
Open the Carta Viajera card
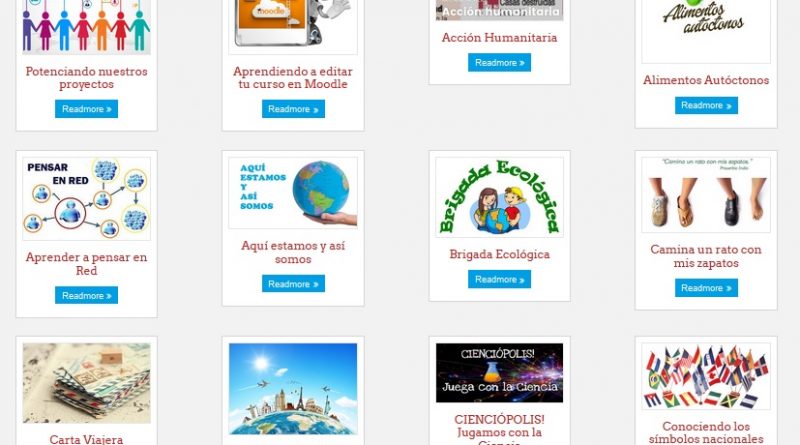pos(86,438)
